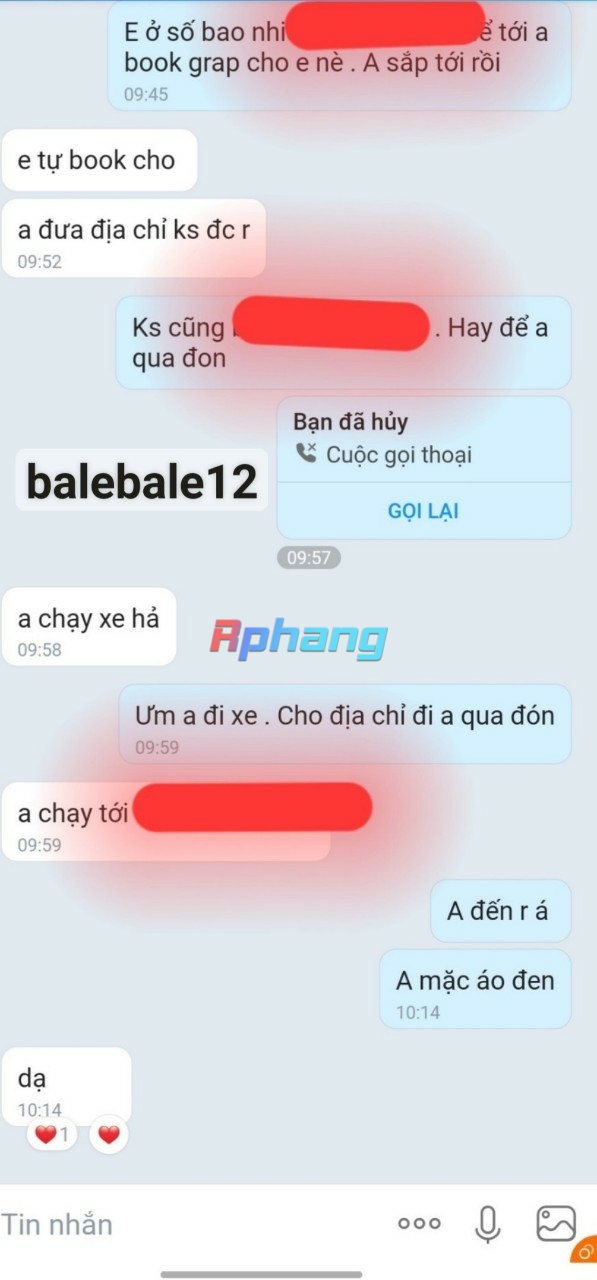View reactions count on "dạ" message

coord(52,1135)
